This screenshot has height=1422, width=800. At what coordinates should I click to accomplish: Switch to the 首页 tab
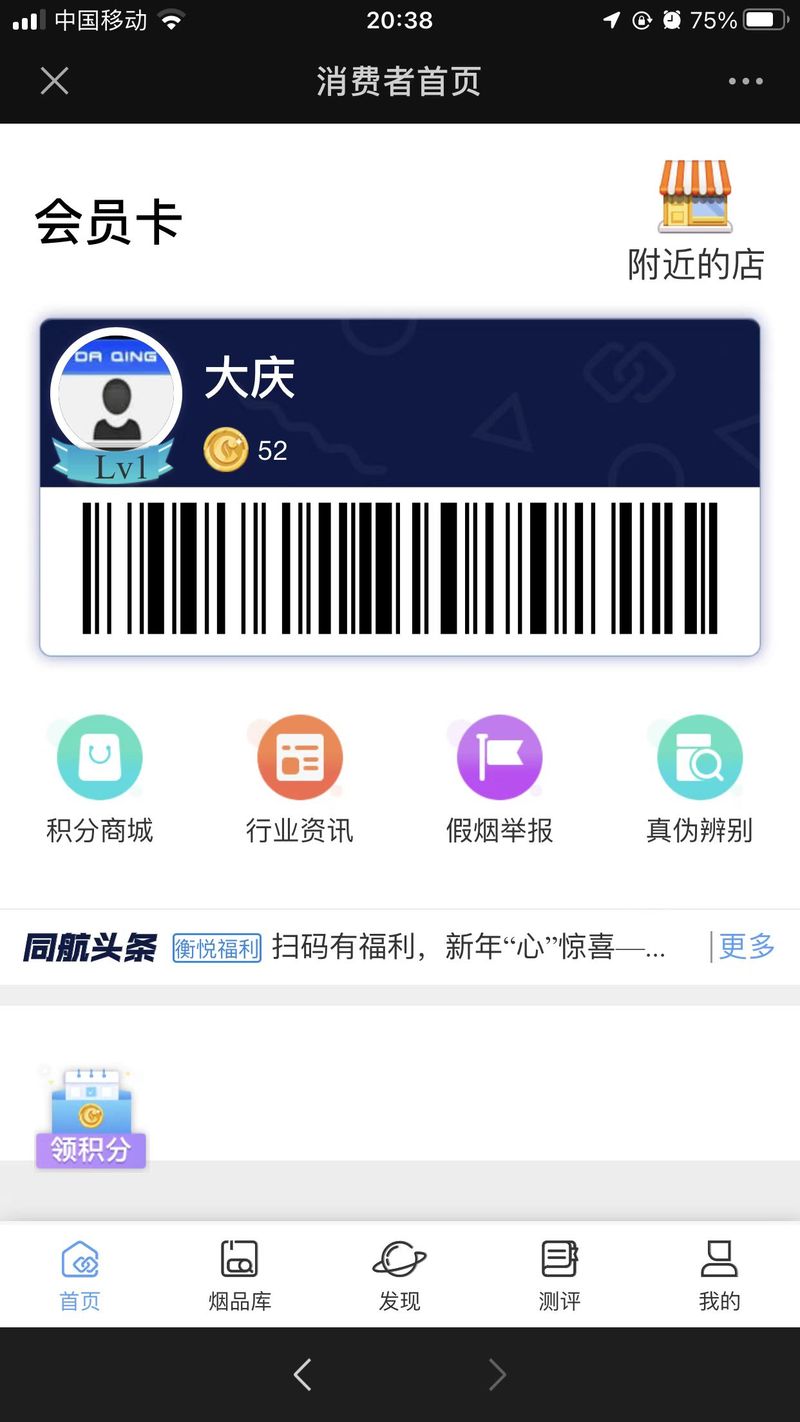[80, 1275]
